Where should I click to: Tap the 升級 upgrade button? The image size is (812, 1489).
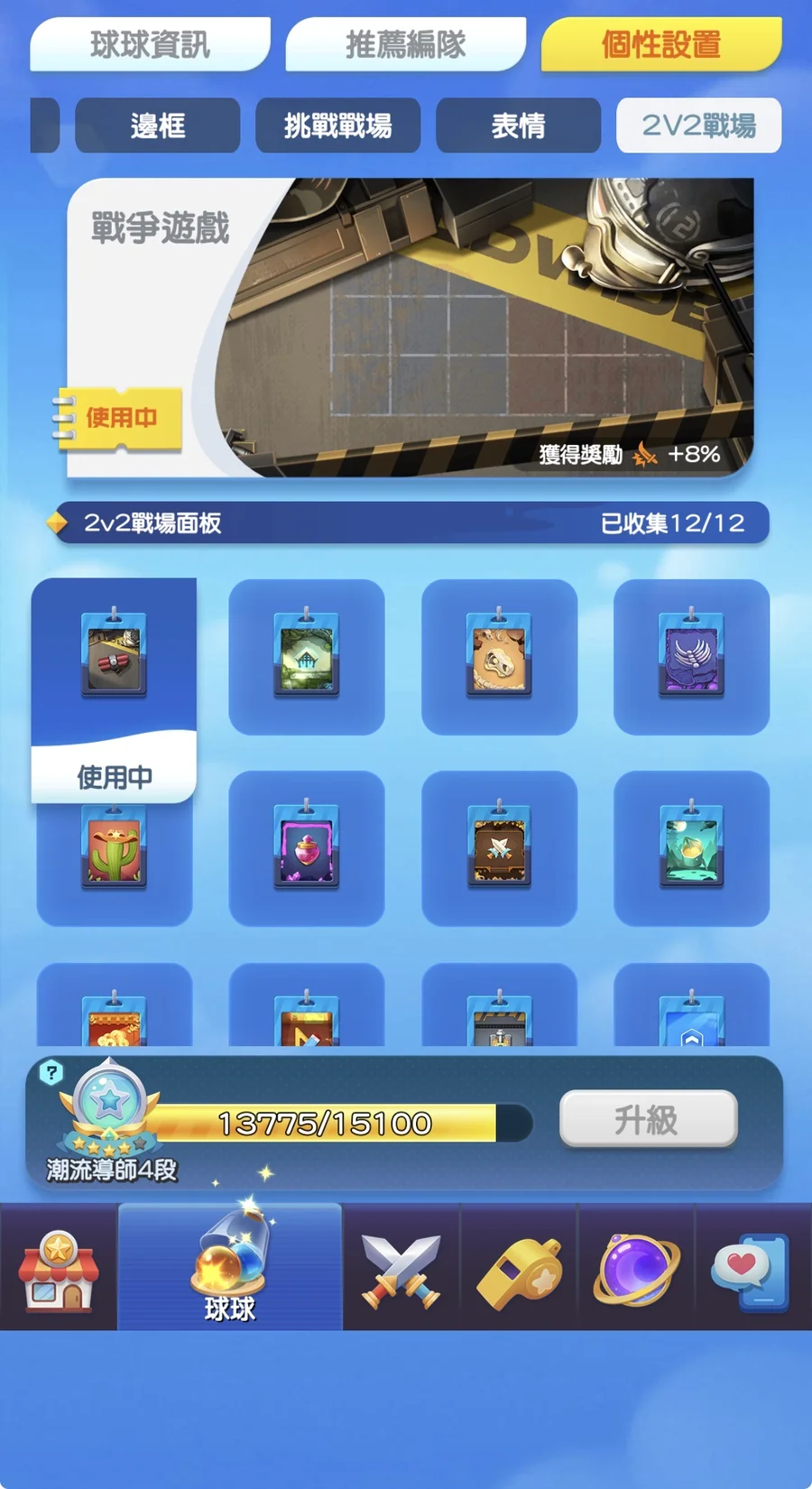point(648,1119)
